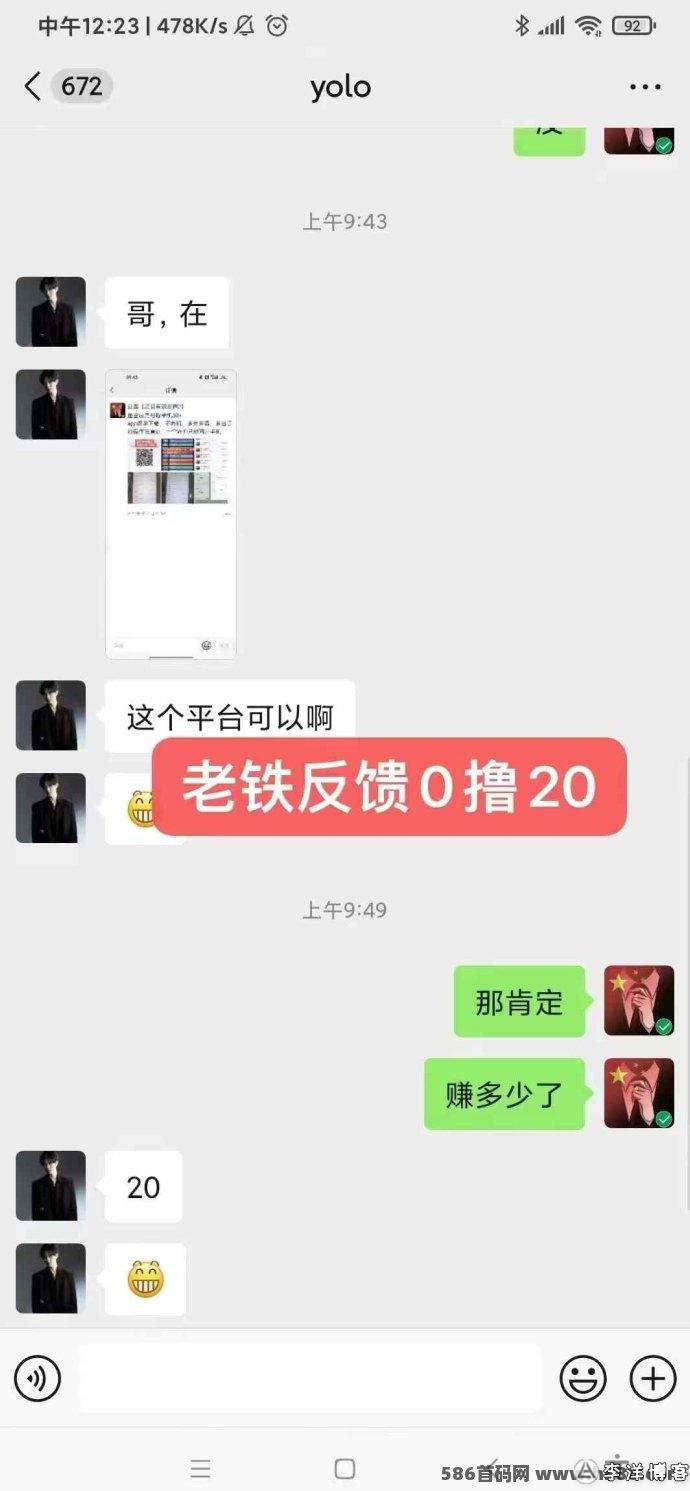Open the emoji sticker panel
Viewport: 690px width, 1491px height.
583,1379
